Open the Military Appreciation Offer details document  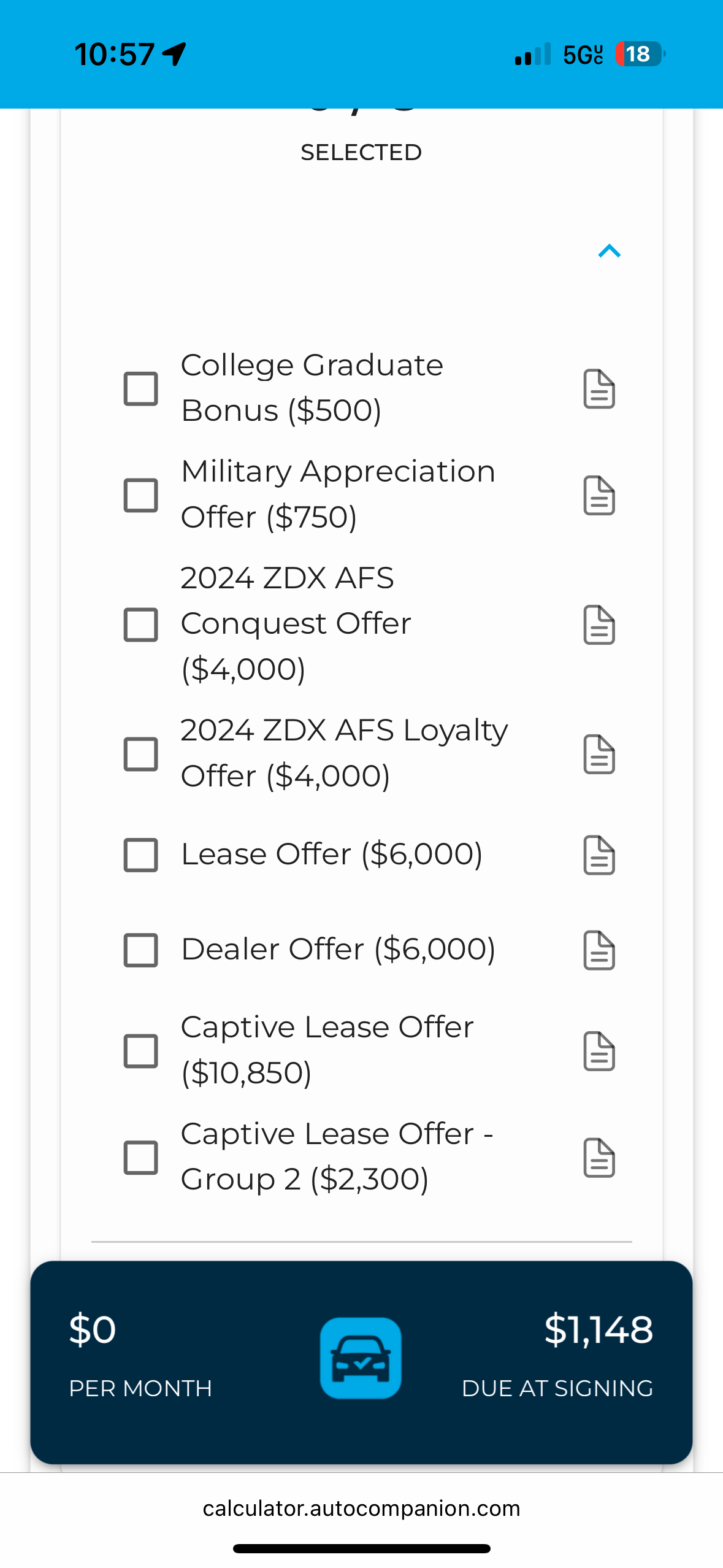point(599,495)
